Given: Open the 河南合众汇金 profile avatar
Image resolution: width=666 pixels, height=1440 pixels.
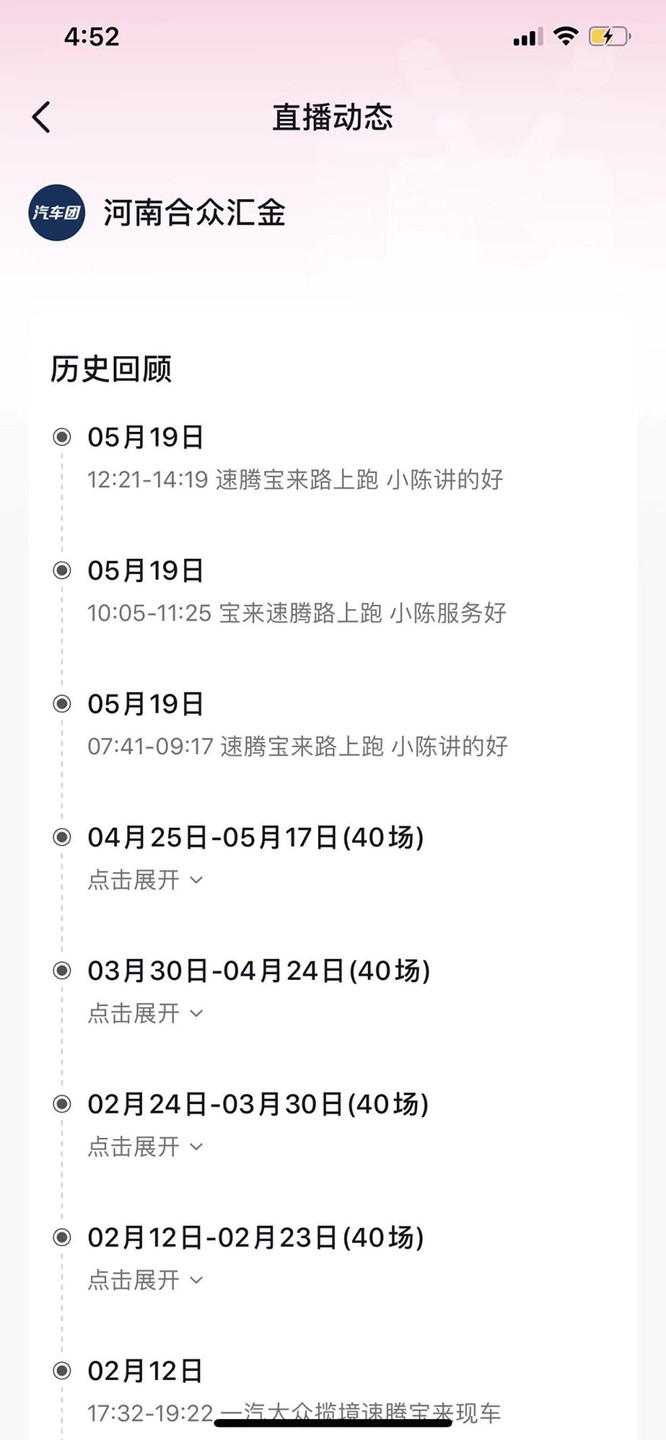Looking at the screenshot, I should coord(57,213).
